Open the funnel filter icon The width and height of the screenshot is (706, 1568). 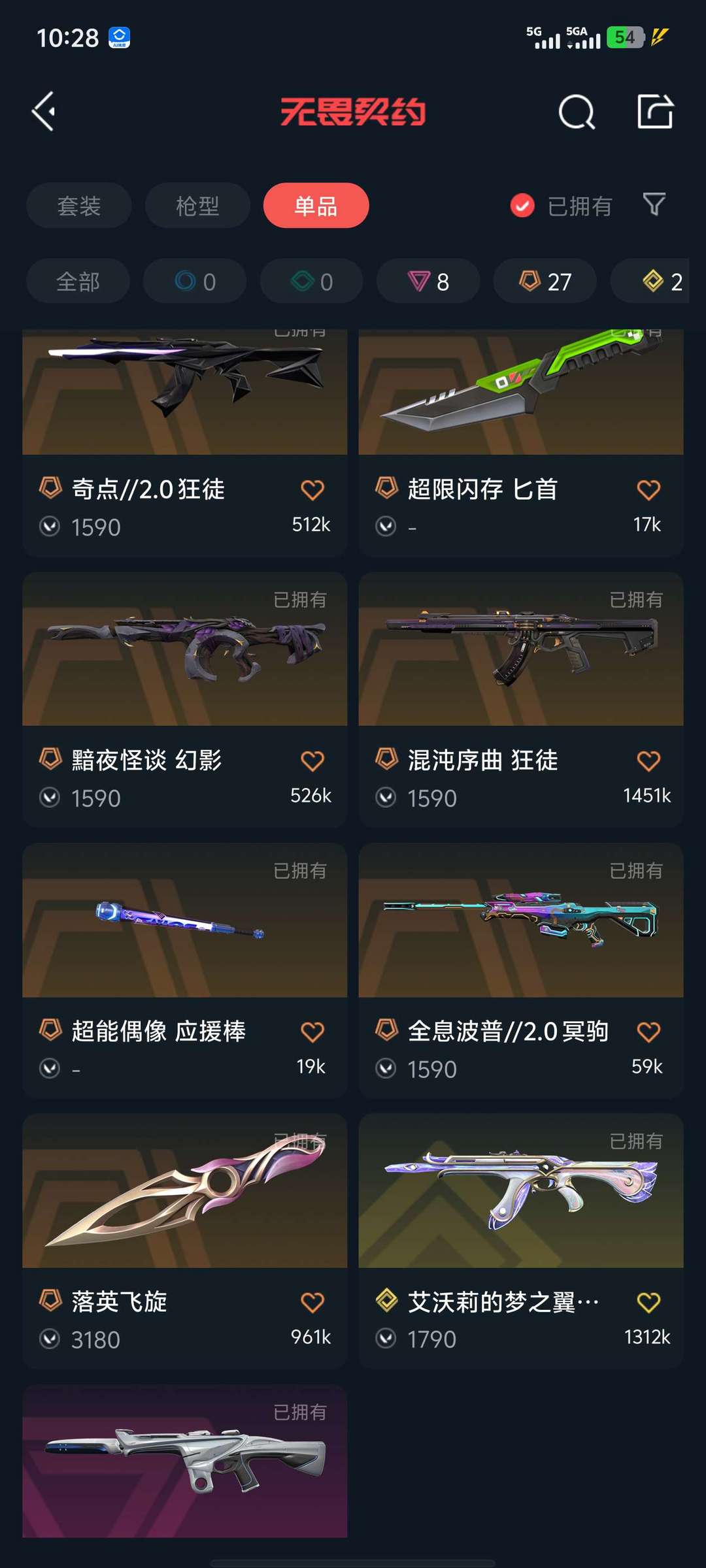click(654, 205)
